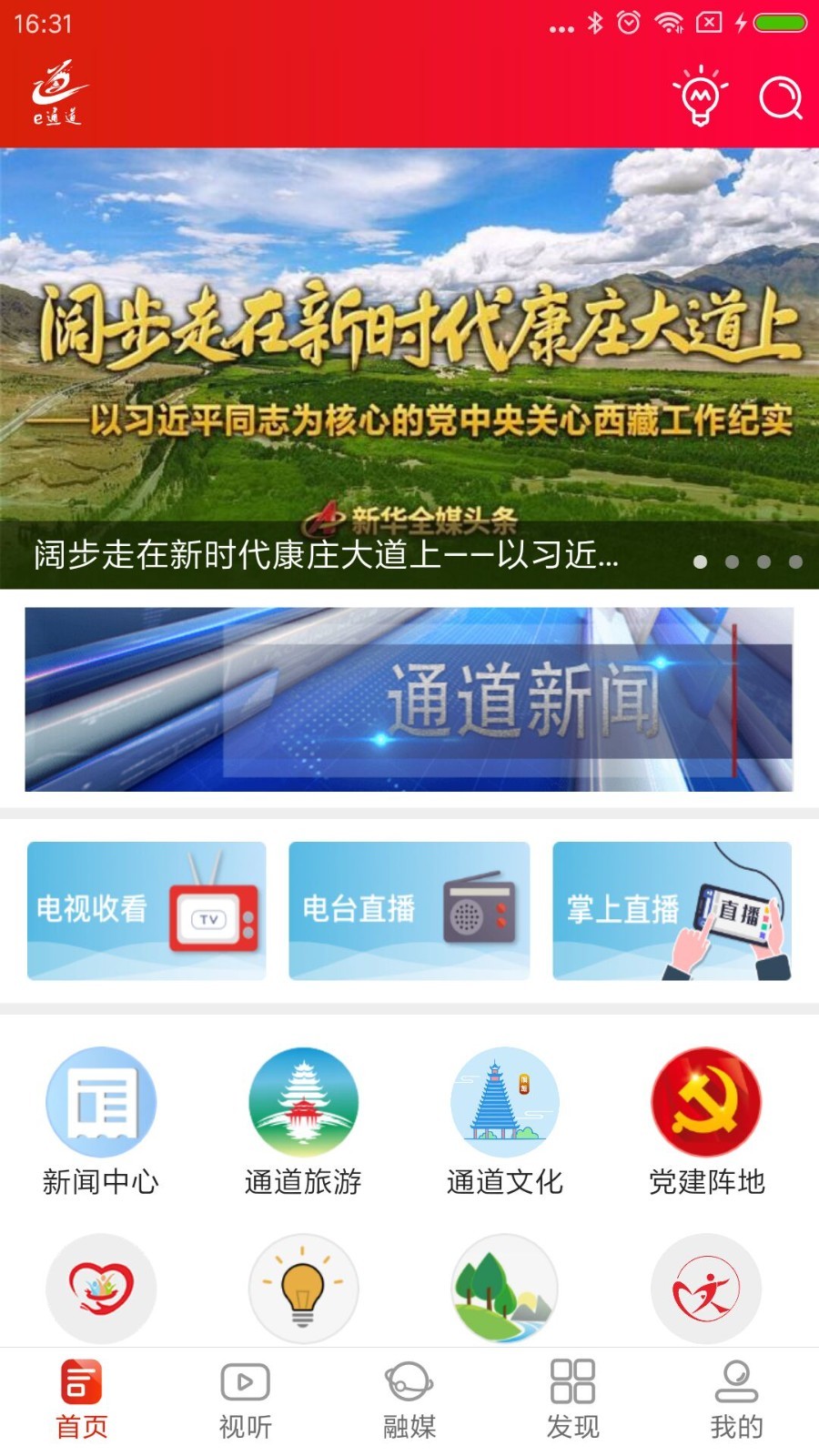Open the 我的 profile tab

[736, 1400]
